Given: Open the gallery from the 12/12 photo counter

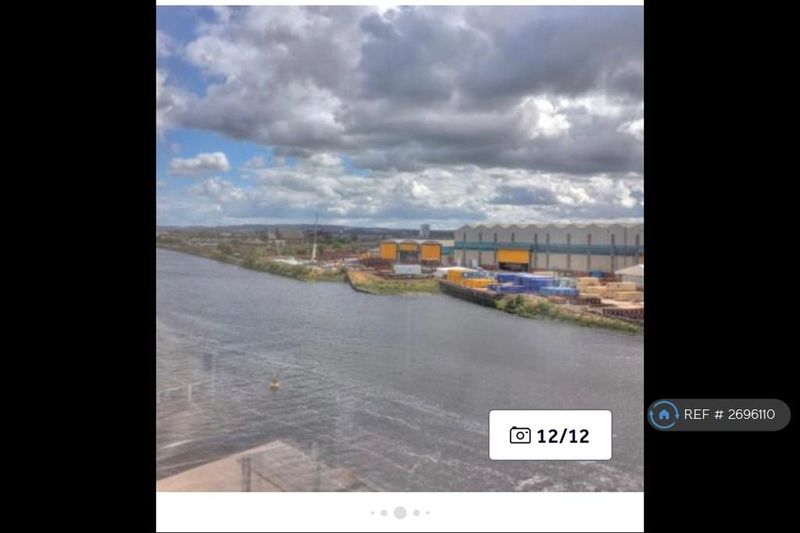Looking at the screenshot, I should 550,435.
